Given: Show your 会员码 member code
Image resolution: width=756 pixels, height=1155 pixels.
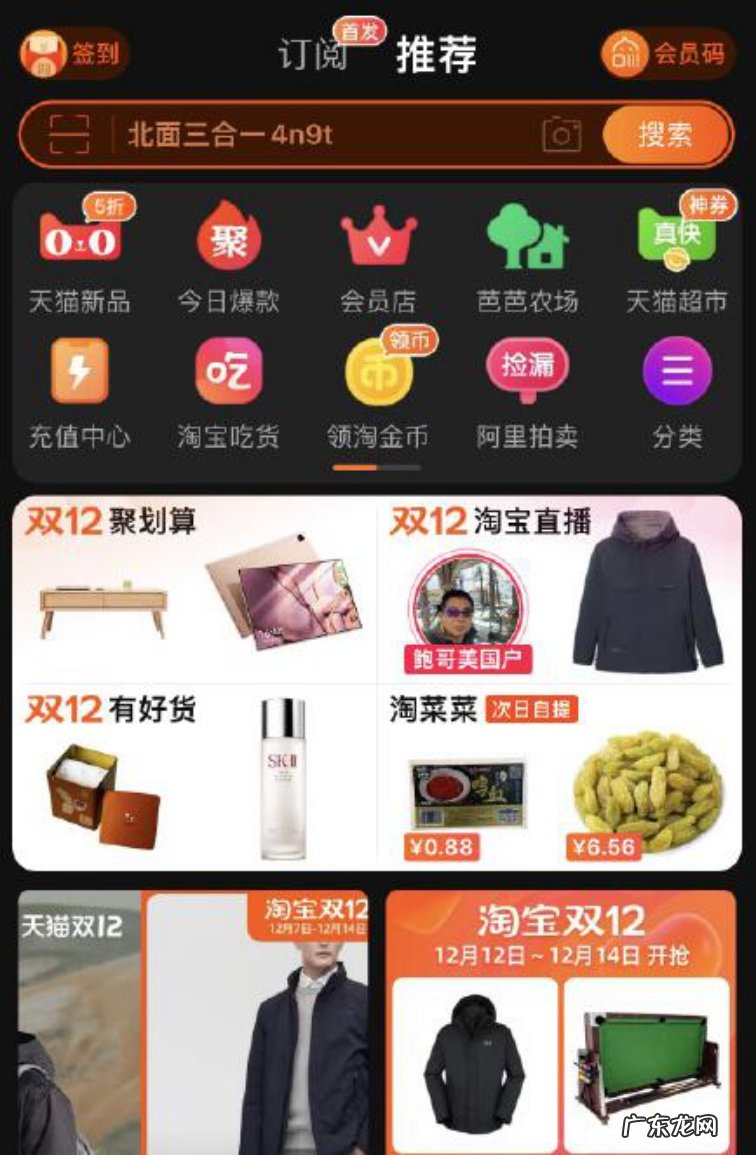Looking at the screenshot, I should click(665, 50).
